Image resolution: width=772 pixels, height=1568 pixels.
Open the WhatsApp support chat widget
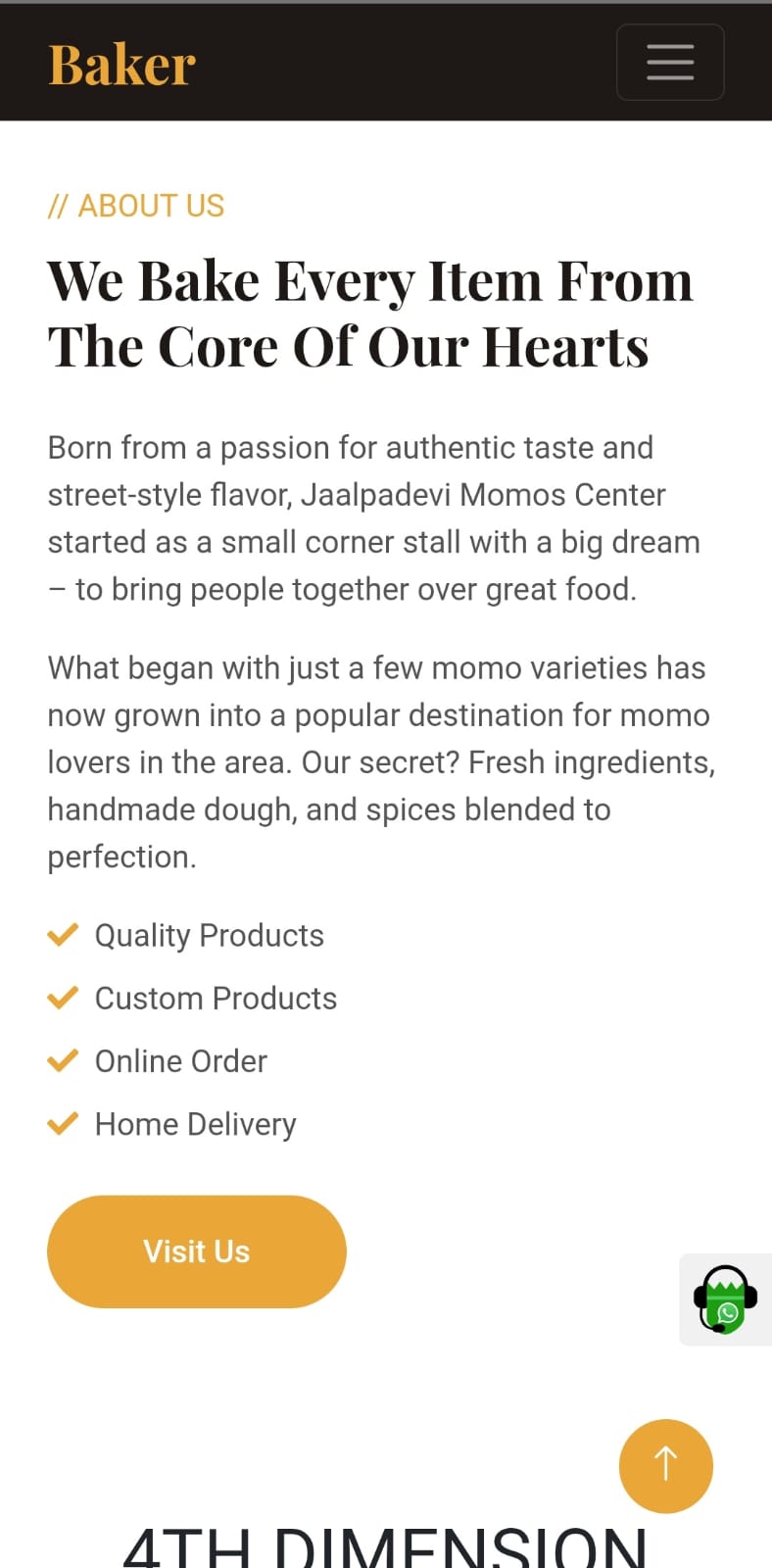[725, 1299]
